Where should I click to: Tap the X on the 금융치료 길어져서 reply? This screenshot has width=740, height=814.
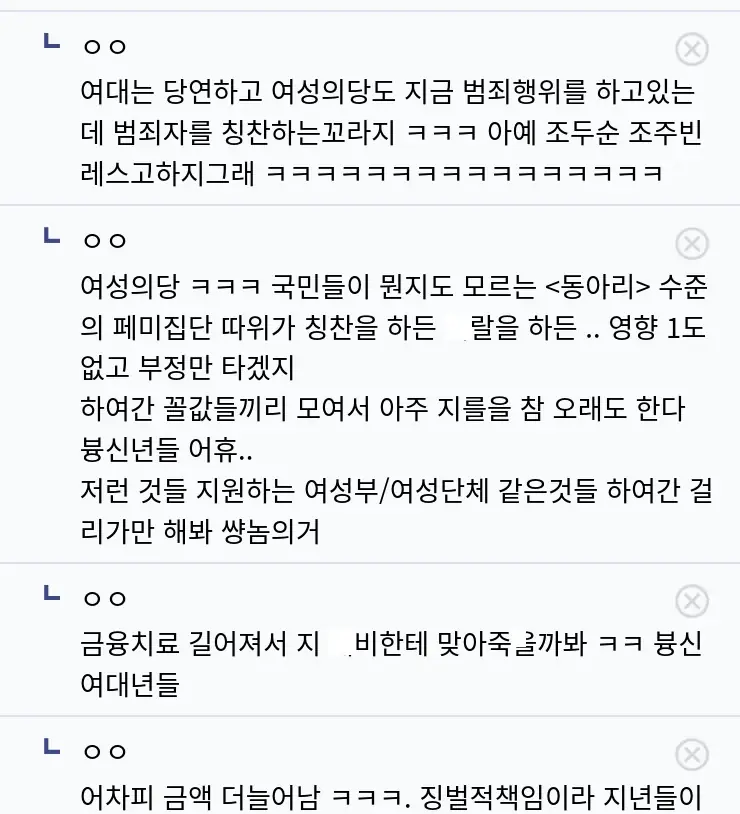[x=692, y=601]
